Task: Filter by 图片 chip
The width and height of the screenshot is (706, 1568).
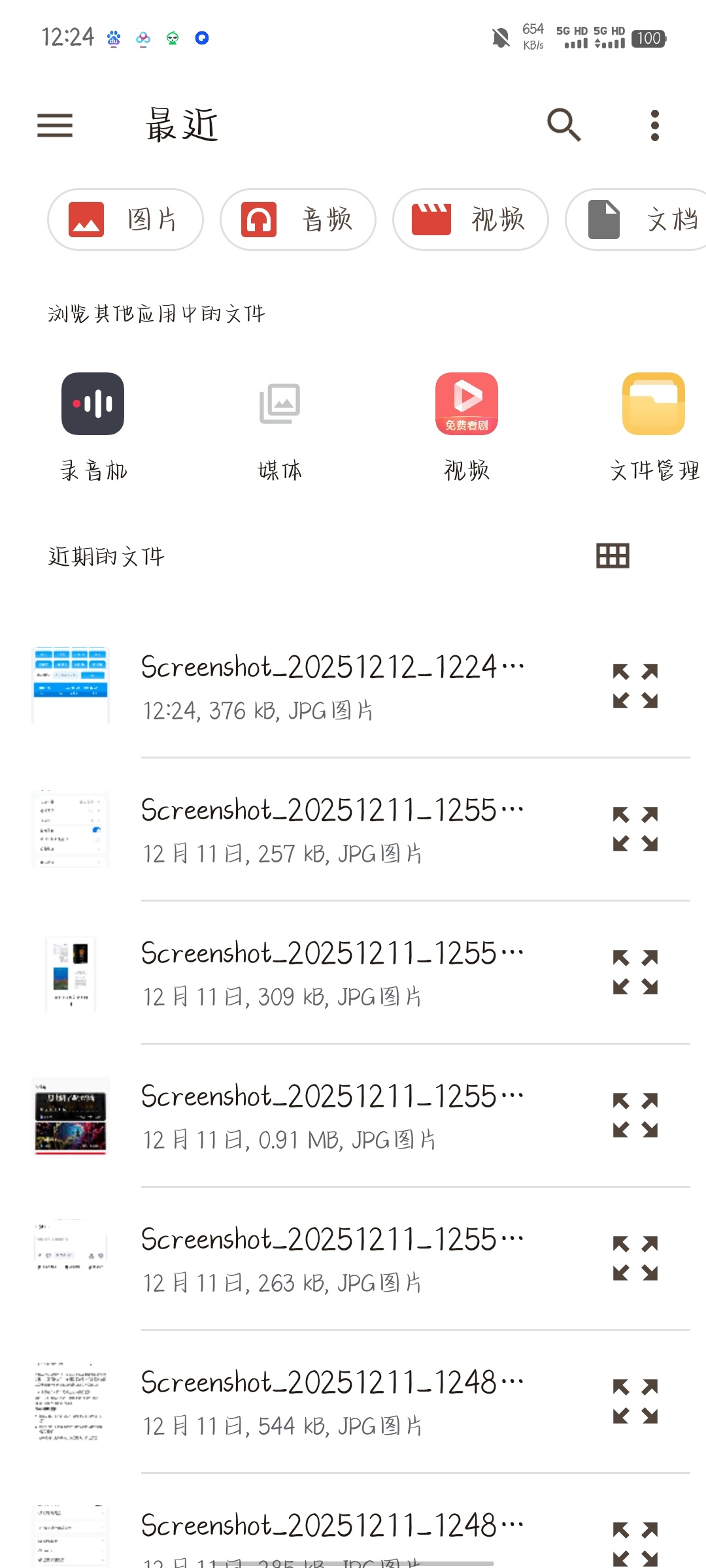Action: tap(126, 220)
